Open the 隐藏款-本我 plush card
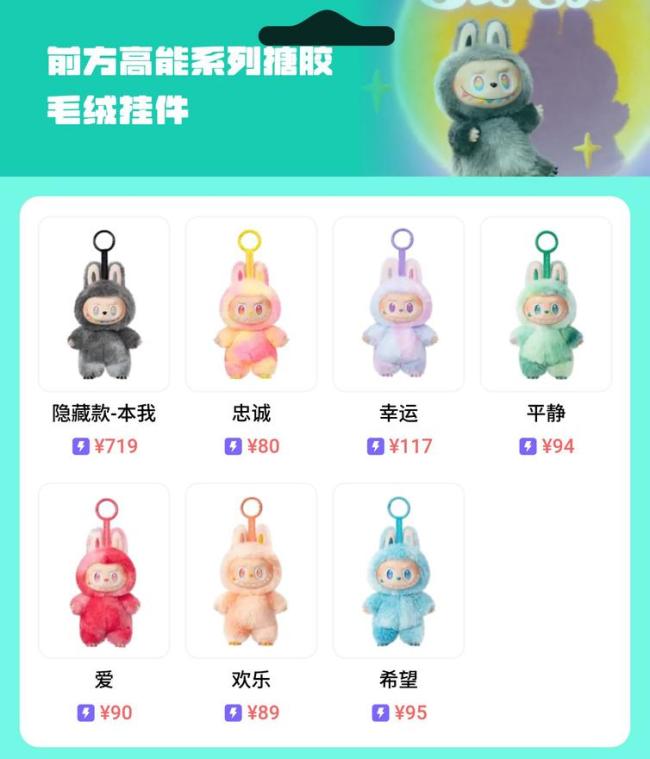 click(x=104, y=305)
